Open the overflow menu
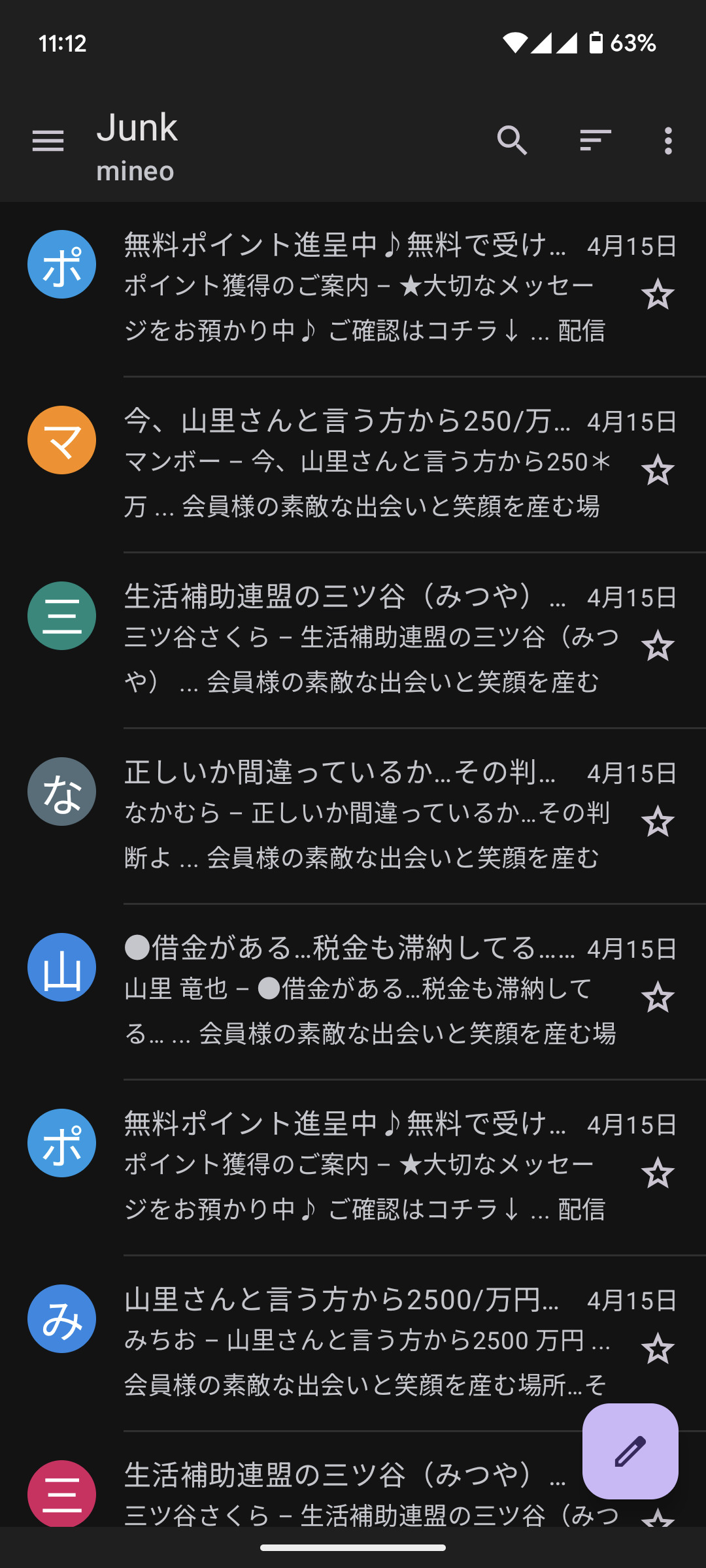Screen dimensions: 706x1568 (667, 140)
